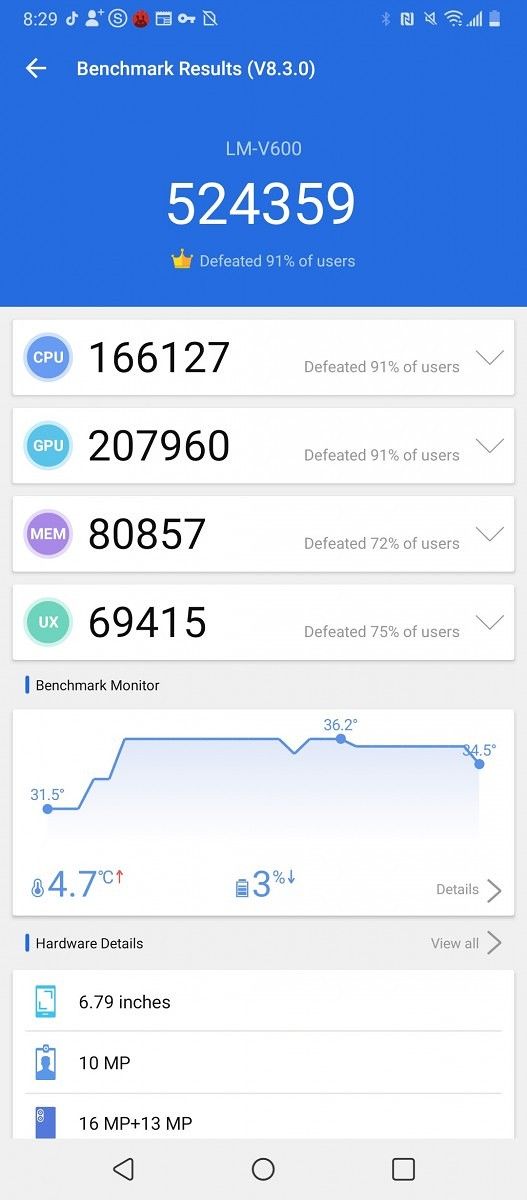The image size is (527, 1200).
Task: Go back from Benchmark Results
Action: [36, 68]
